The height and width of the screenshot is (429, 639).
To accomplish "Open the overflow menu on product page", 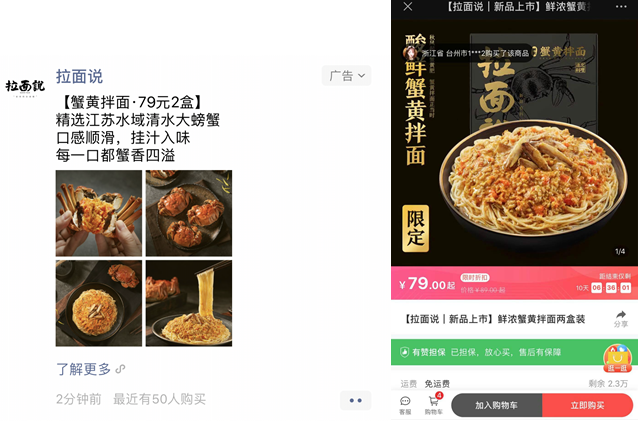I will tap(621, 7).
